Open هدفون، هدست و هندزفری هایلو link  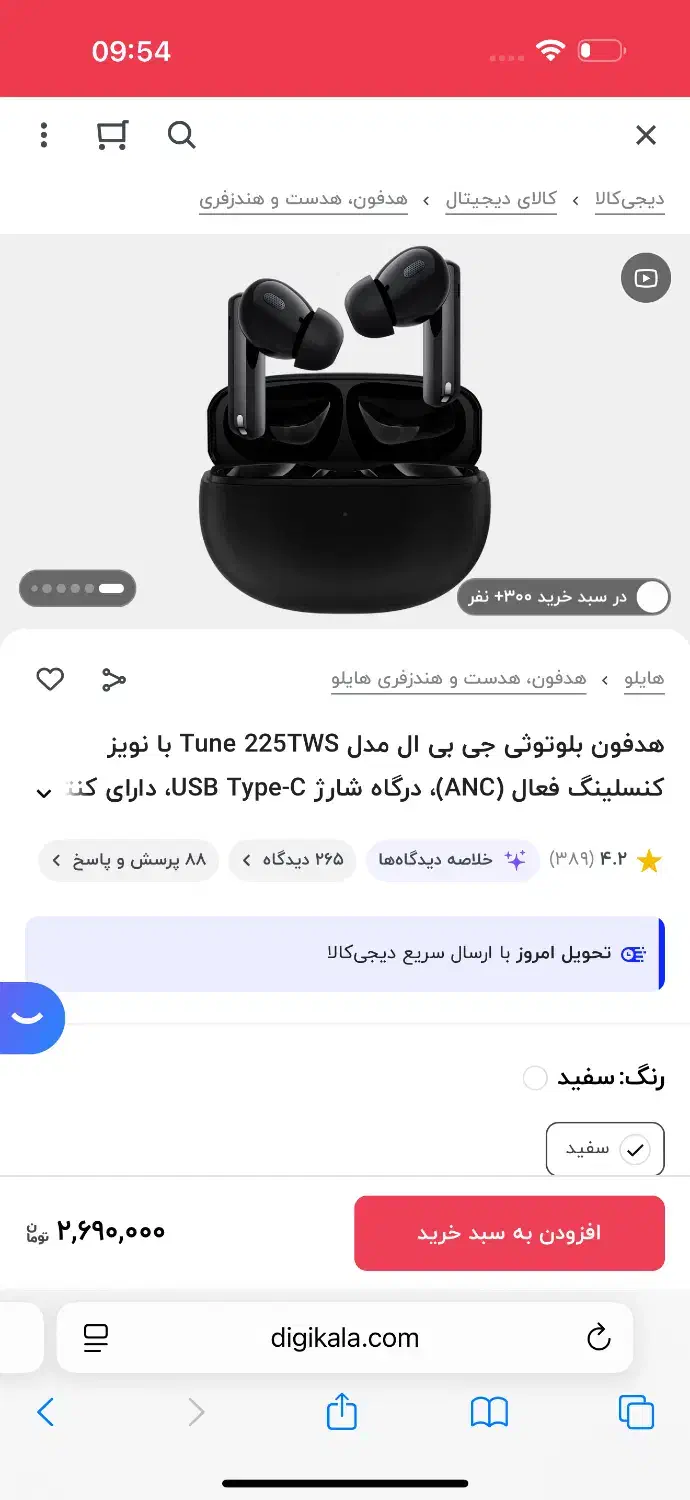pyautogui.click(x=459, y=680)
